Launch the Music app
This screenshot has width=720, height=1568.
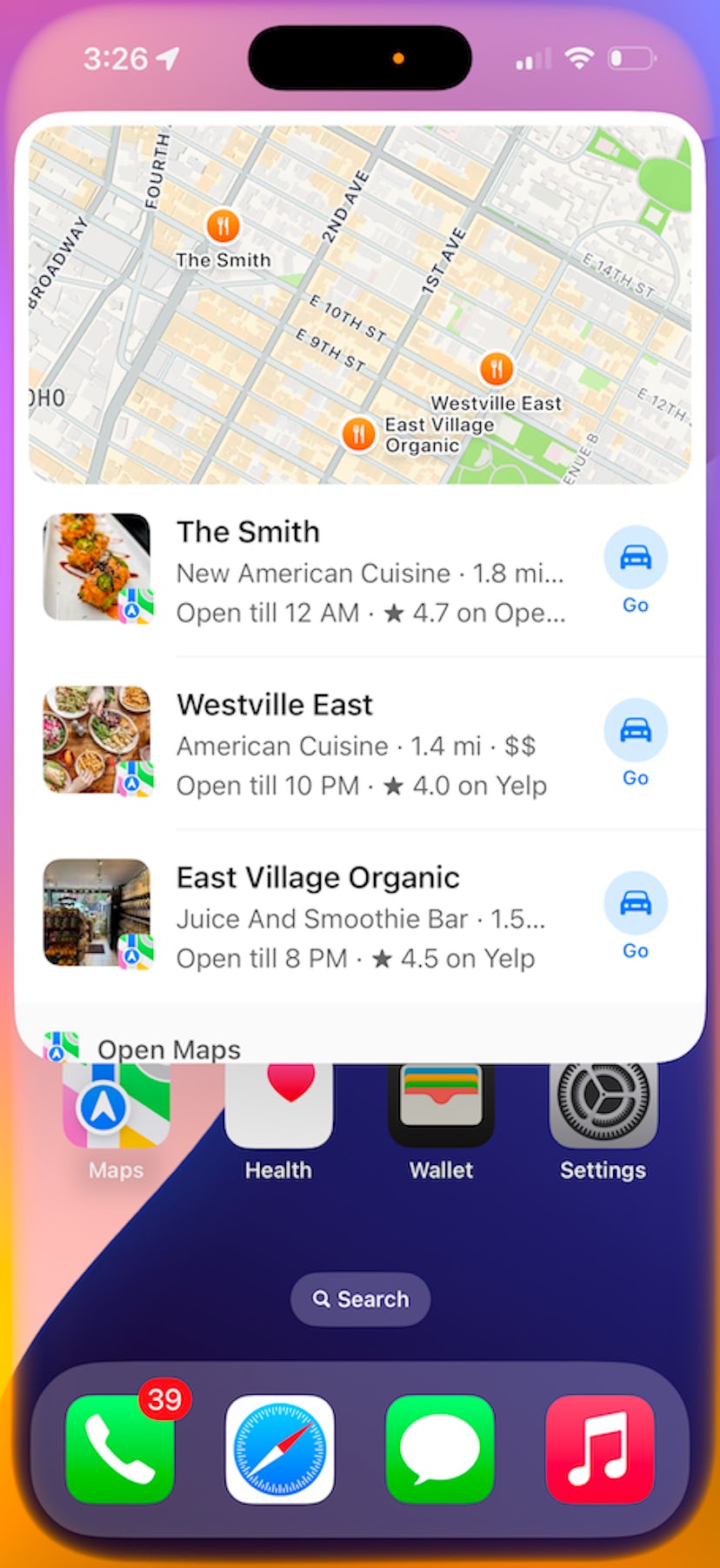click(x=600, y=1449)
